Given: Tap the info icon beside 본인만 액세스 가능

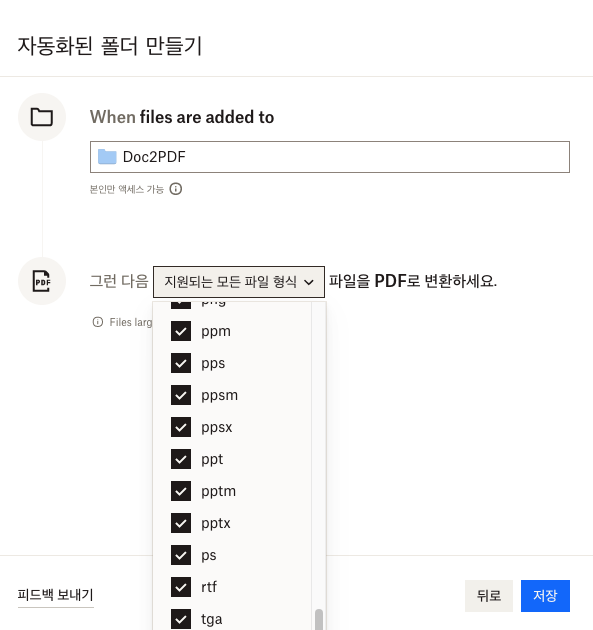Looking at the screenshot, I should [176, 189].
